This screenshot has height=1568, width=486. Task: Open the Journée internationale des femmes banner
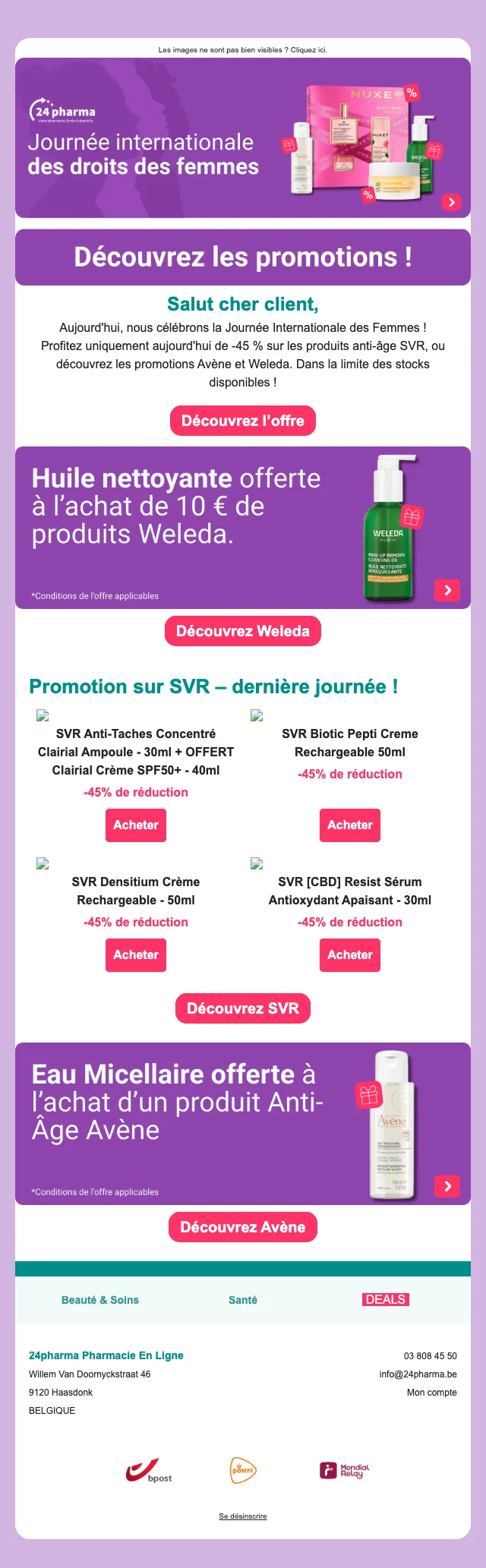coord(242,138)
